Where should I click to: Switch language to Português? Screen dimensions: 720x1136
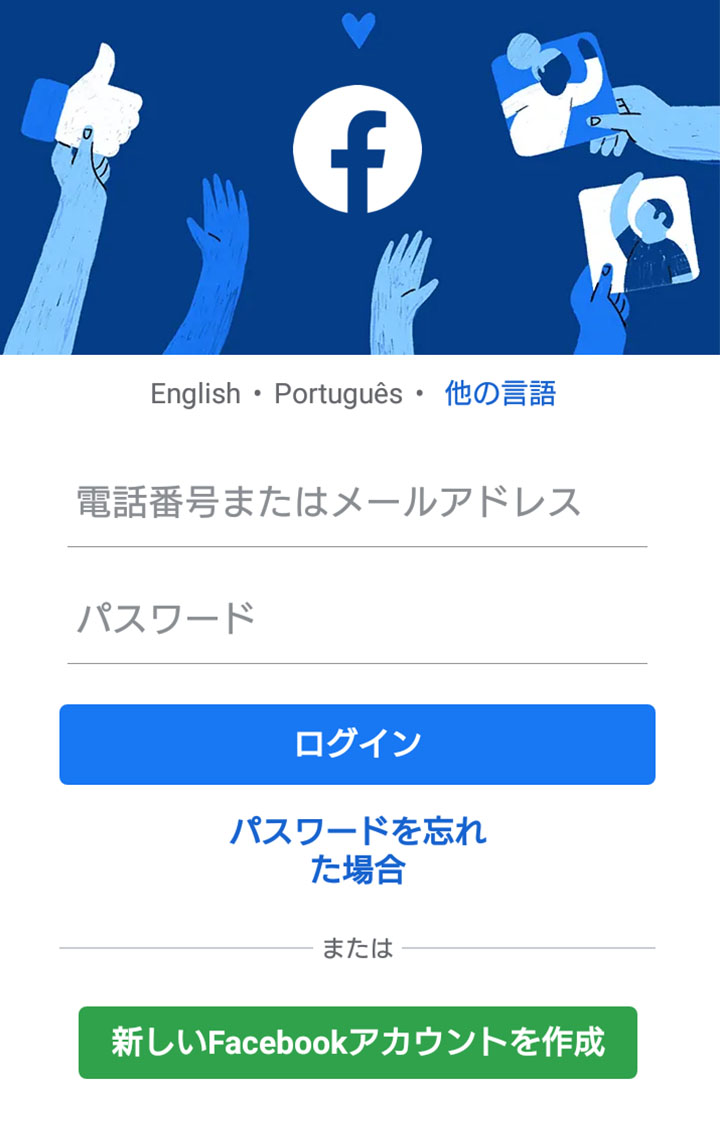(338, 394)
